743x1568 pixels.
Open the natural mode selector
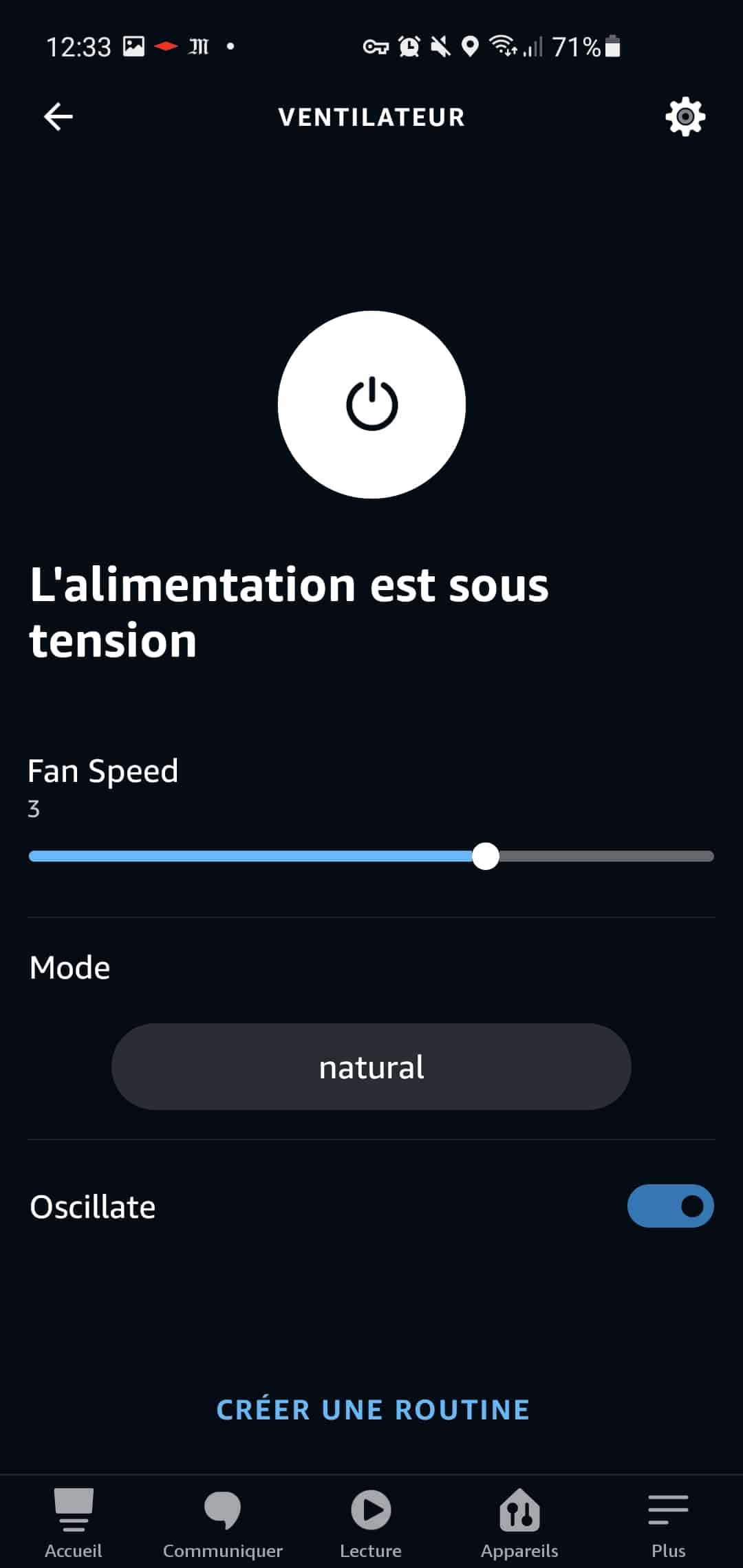pos(371,1067)
